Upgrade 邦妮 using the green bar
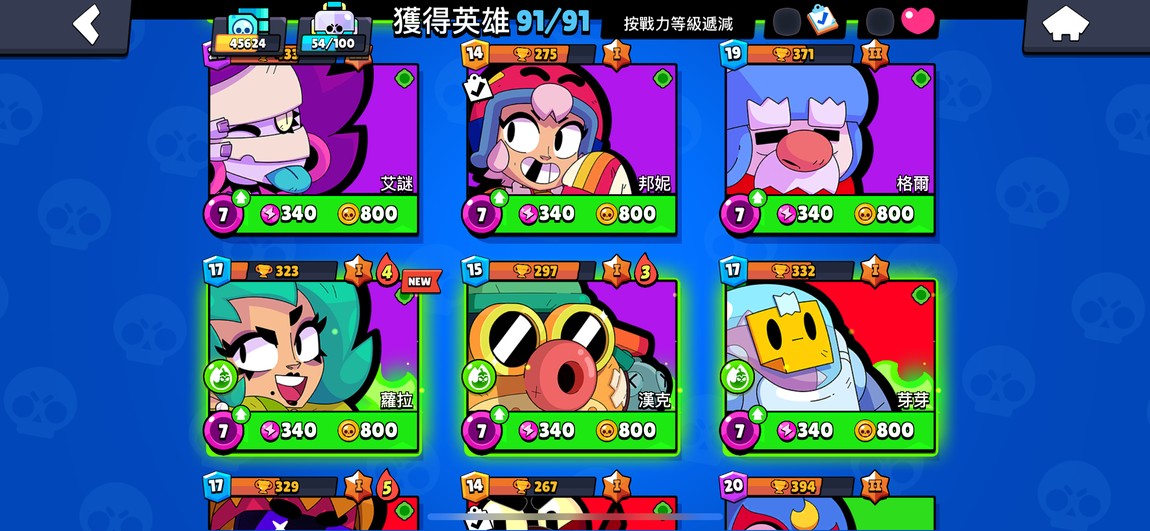 click(585, 214)
